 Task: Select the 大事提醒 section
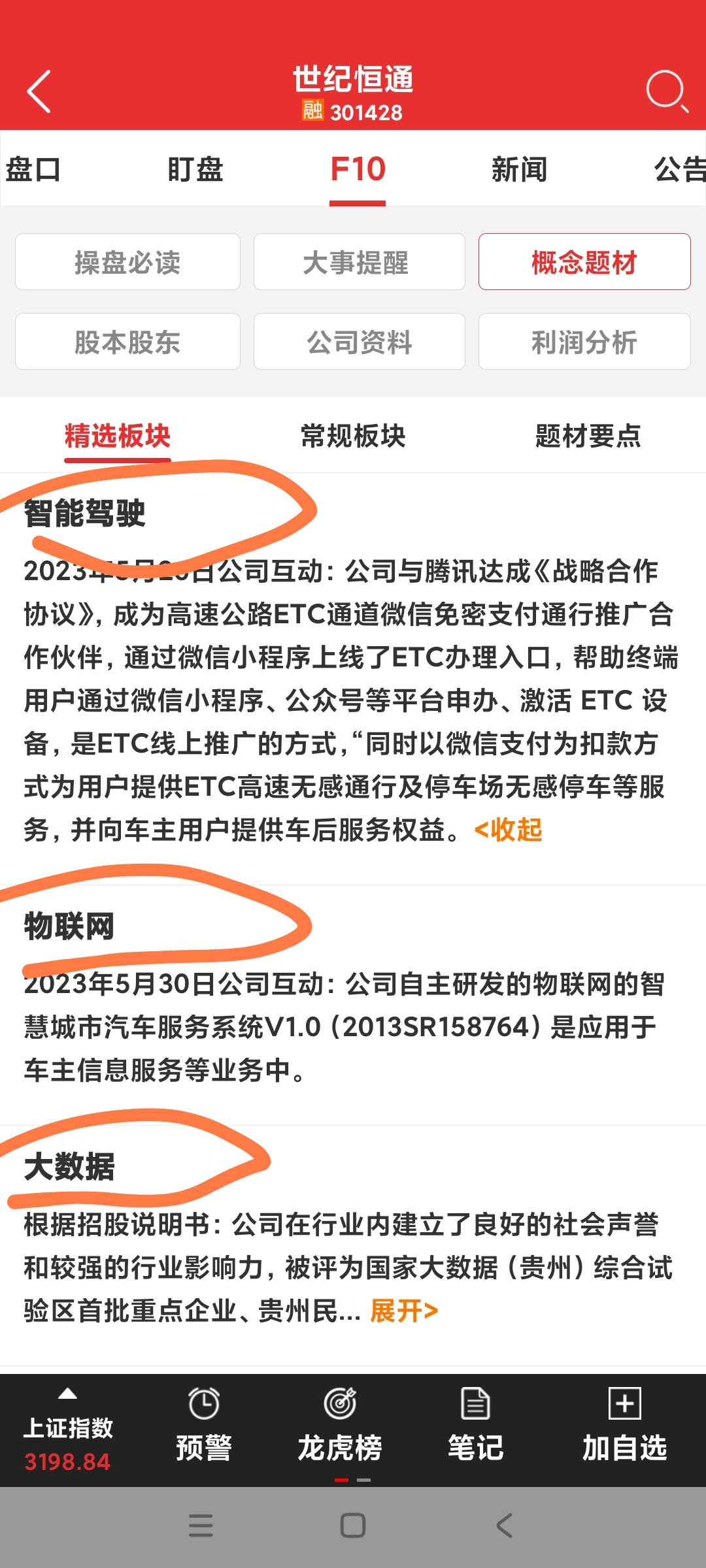pos(359,262)
